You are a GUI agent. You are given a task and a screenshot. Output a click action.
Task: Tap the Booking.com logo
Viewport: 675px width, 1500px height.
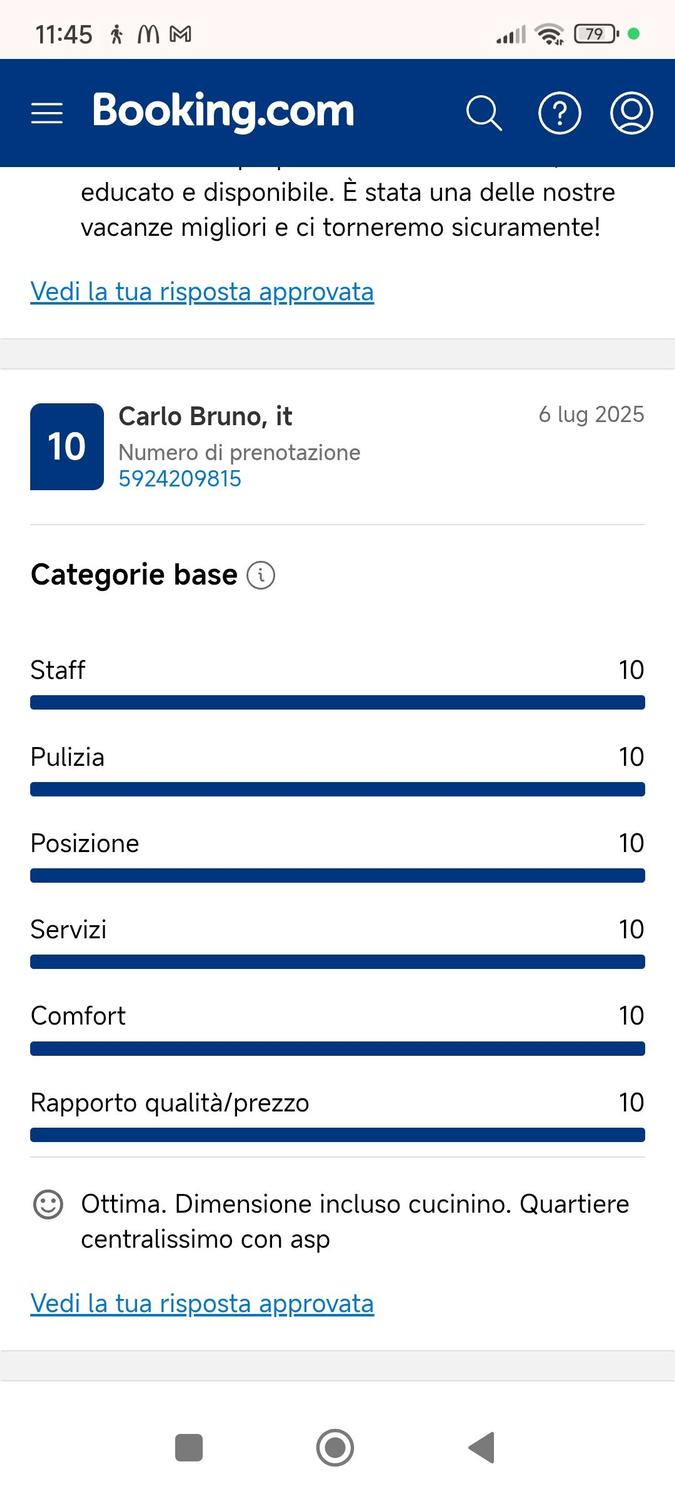223,112
